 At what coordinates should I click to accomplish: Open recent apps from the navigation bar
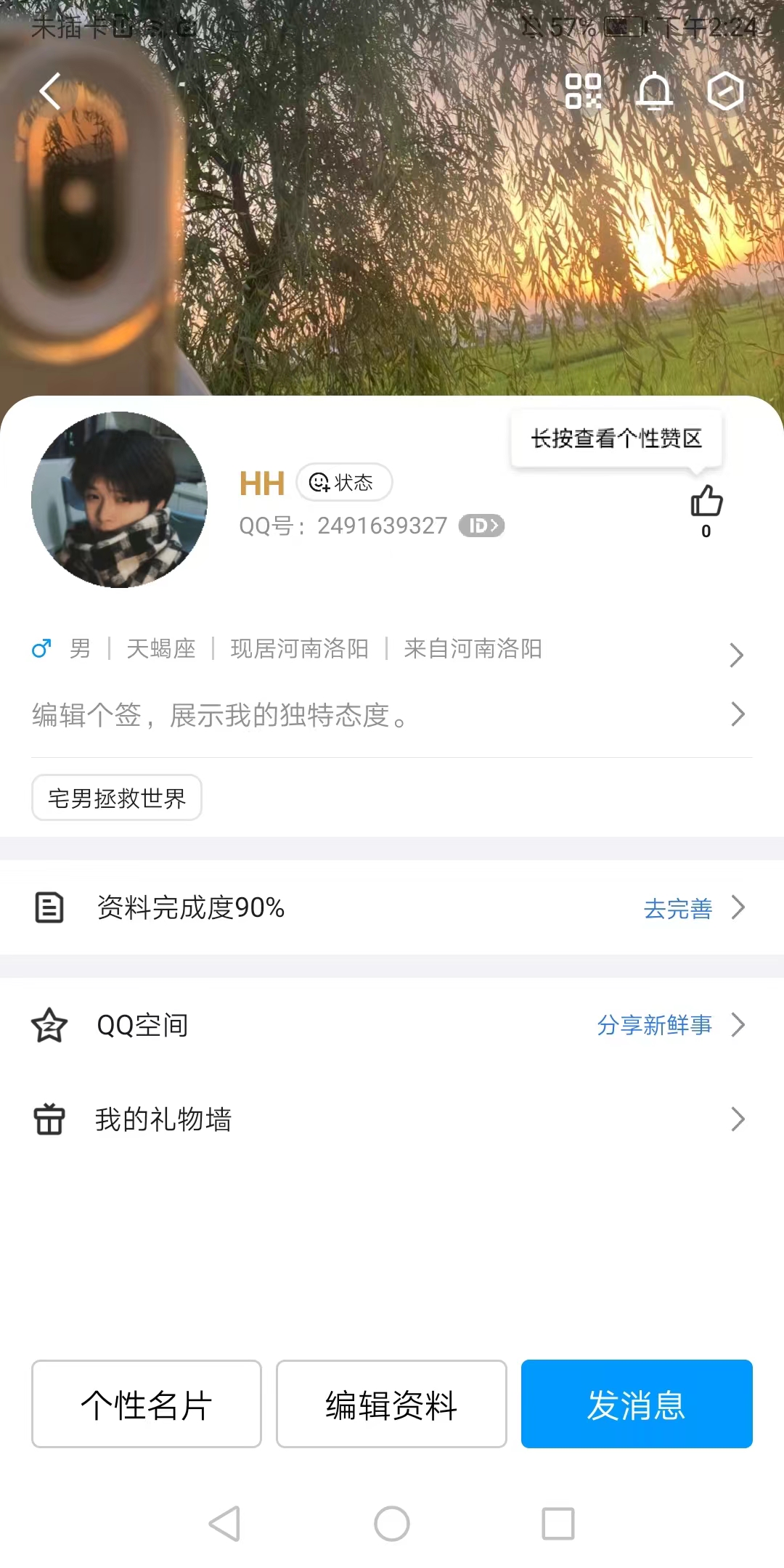[558, 1524]
